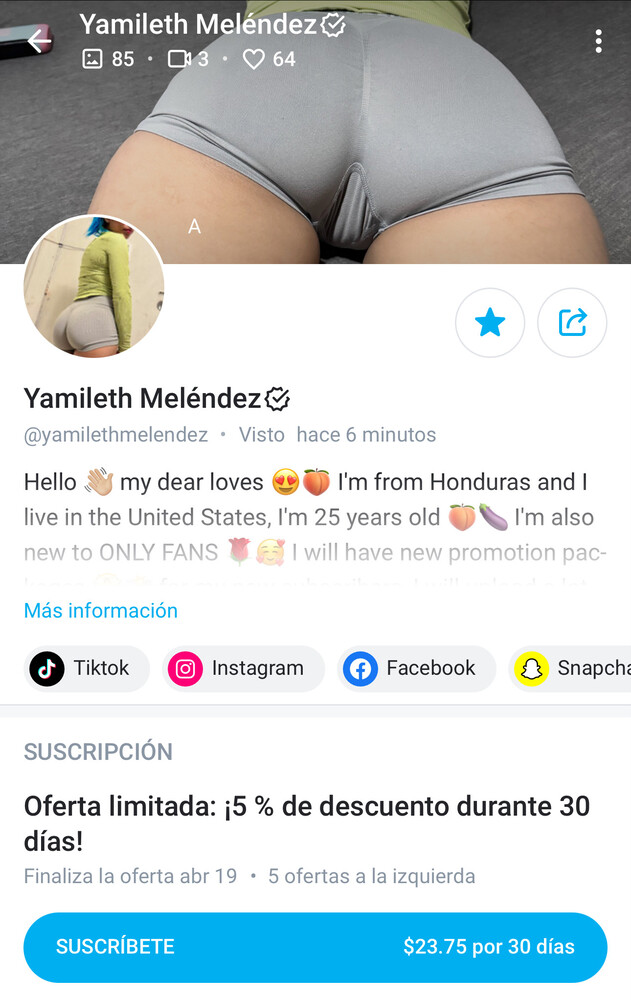
Task: Open the round profile picture
Action: tap(94, 286)
